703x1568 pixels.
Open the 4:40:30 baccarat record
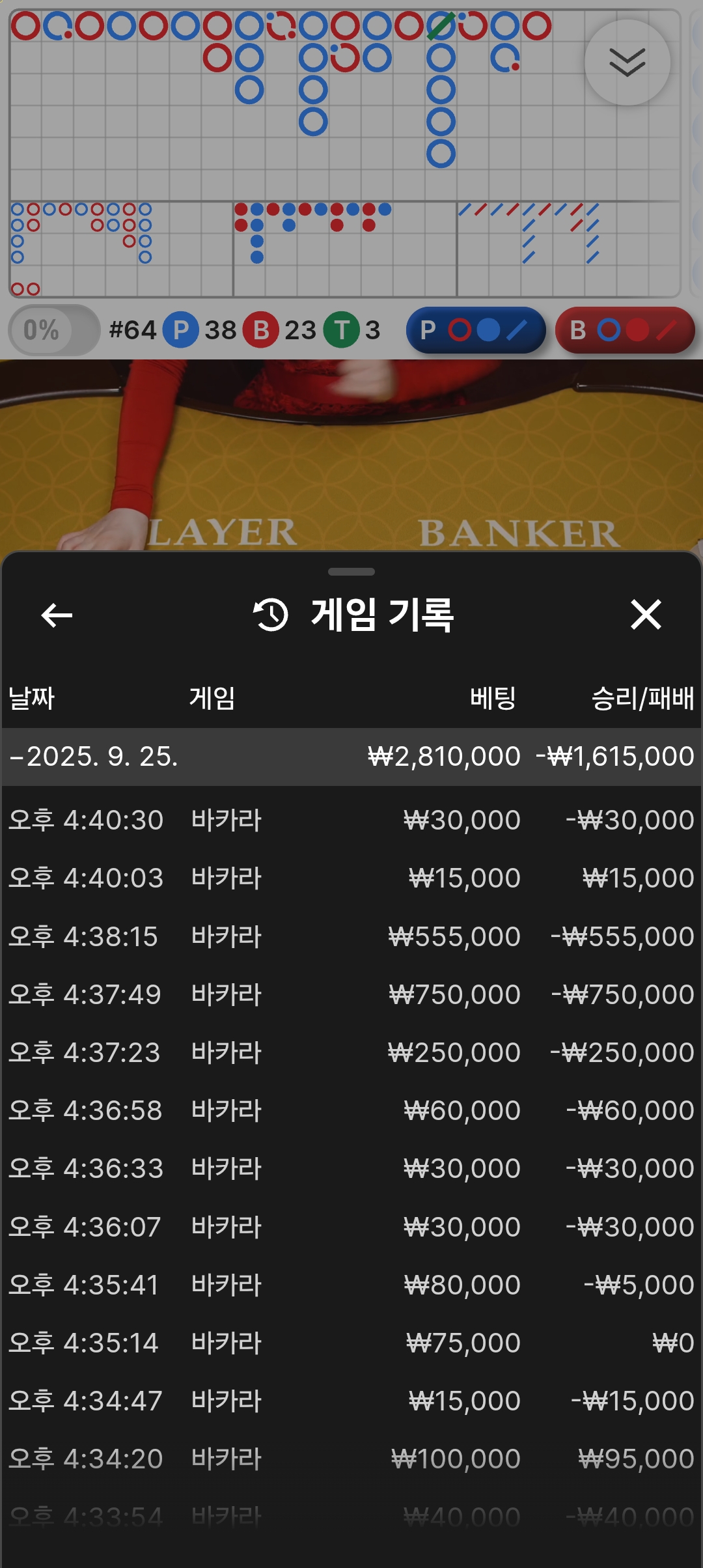[x=351, y=820]
